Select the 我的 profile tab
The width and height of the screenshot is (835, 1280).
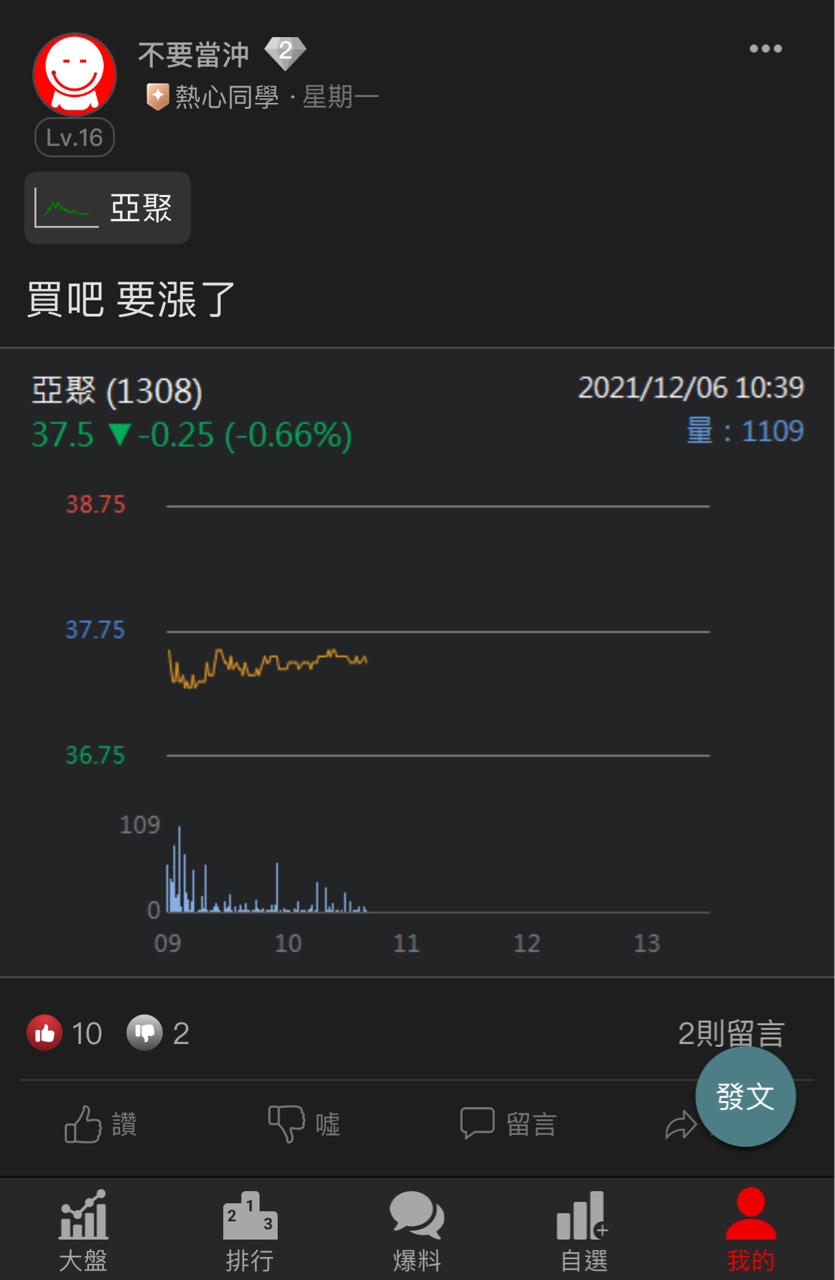(750, 1231)
